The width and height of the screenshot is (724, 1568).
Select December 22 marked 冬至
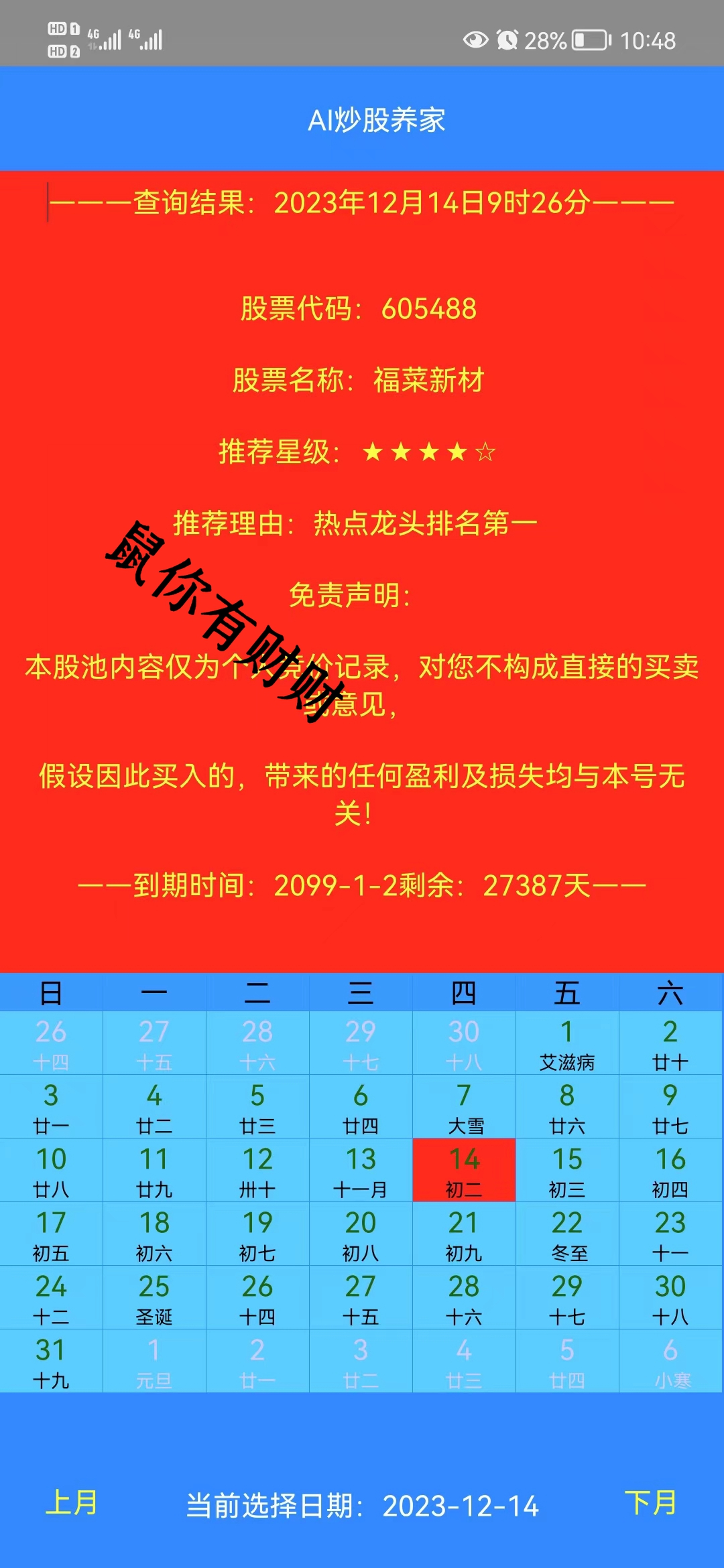567,1234
